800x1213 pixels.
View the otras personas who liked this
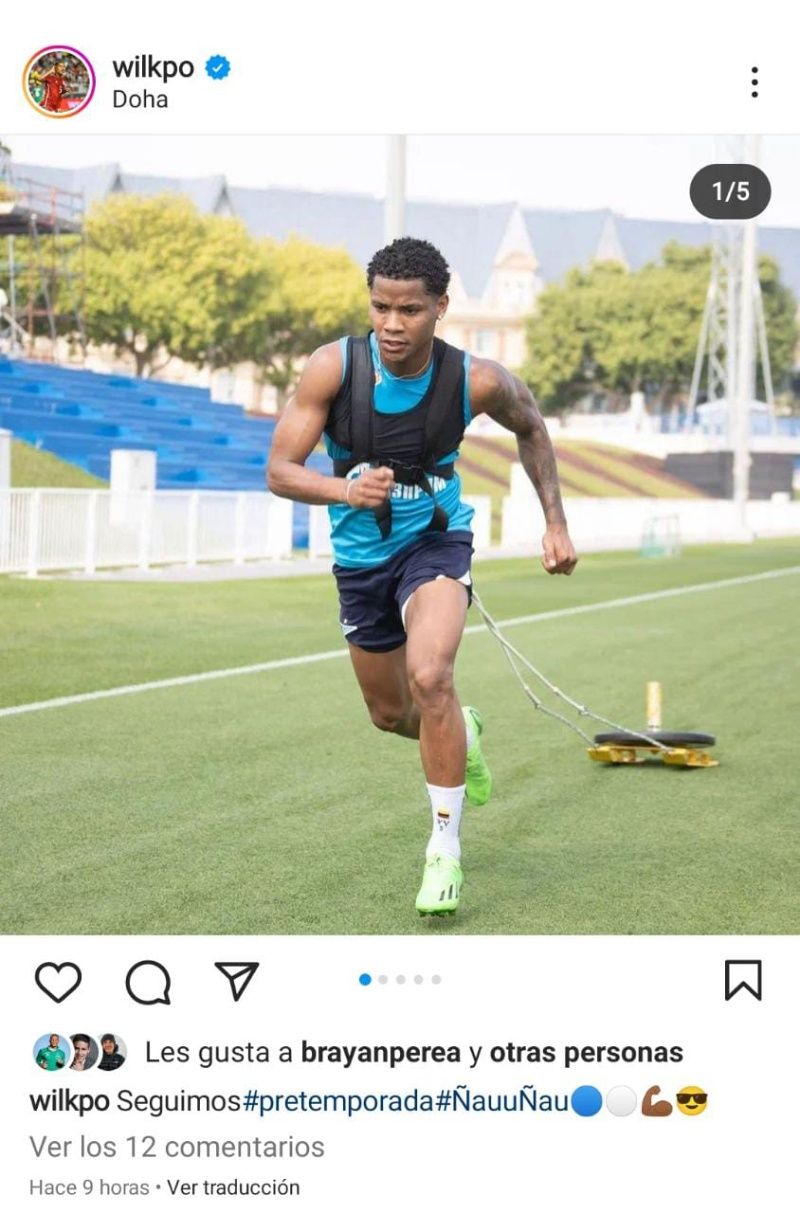(586, 1052)
